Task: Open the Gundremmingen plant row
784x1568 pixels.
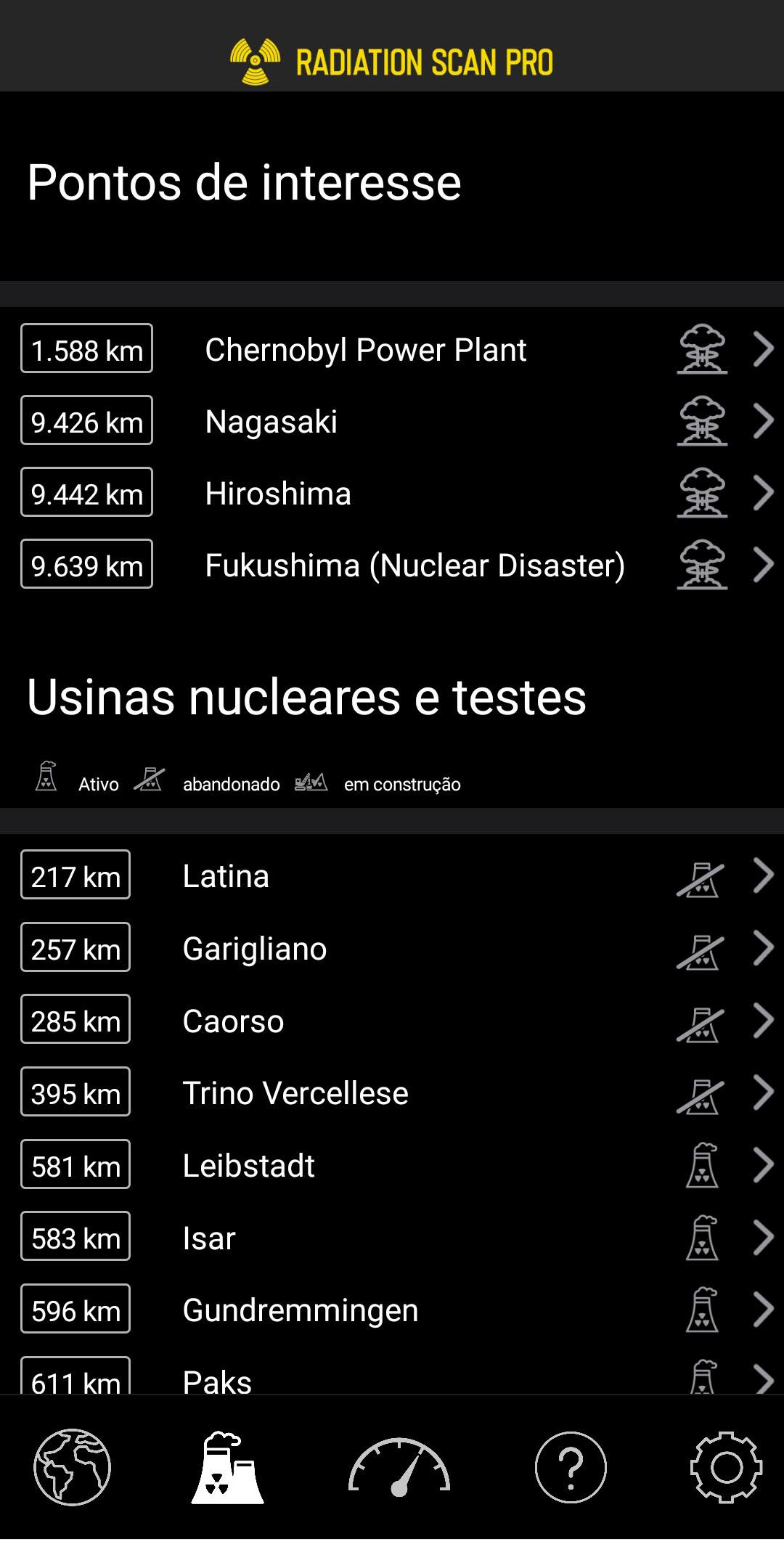Action: click(x=392, y=1309)
